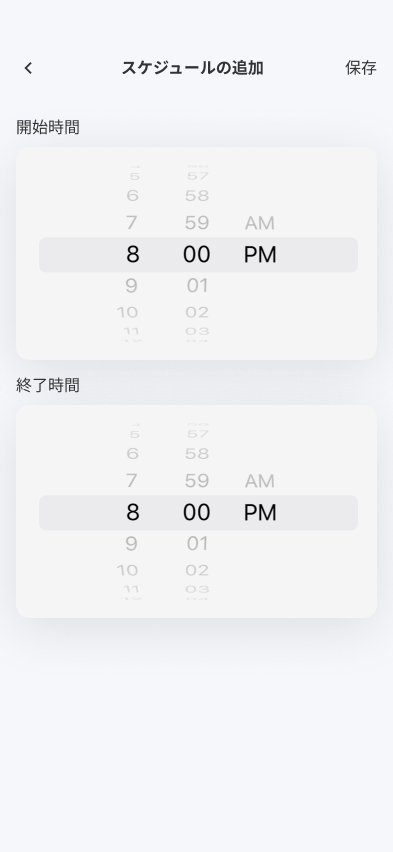
Task: Select hour 7 in 開始時間 picker
Action: (x=132, y=222)
